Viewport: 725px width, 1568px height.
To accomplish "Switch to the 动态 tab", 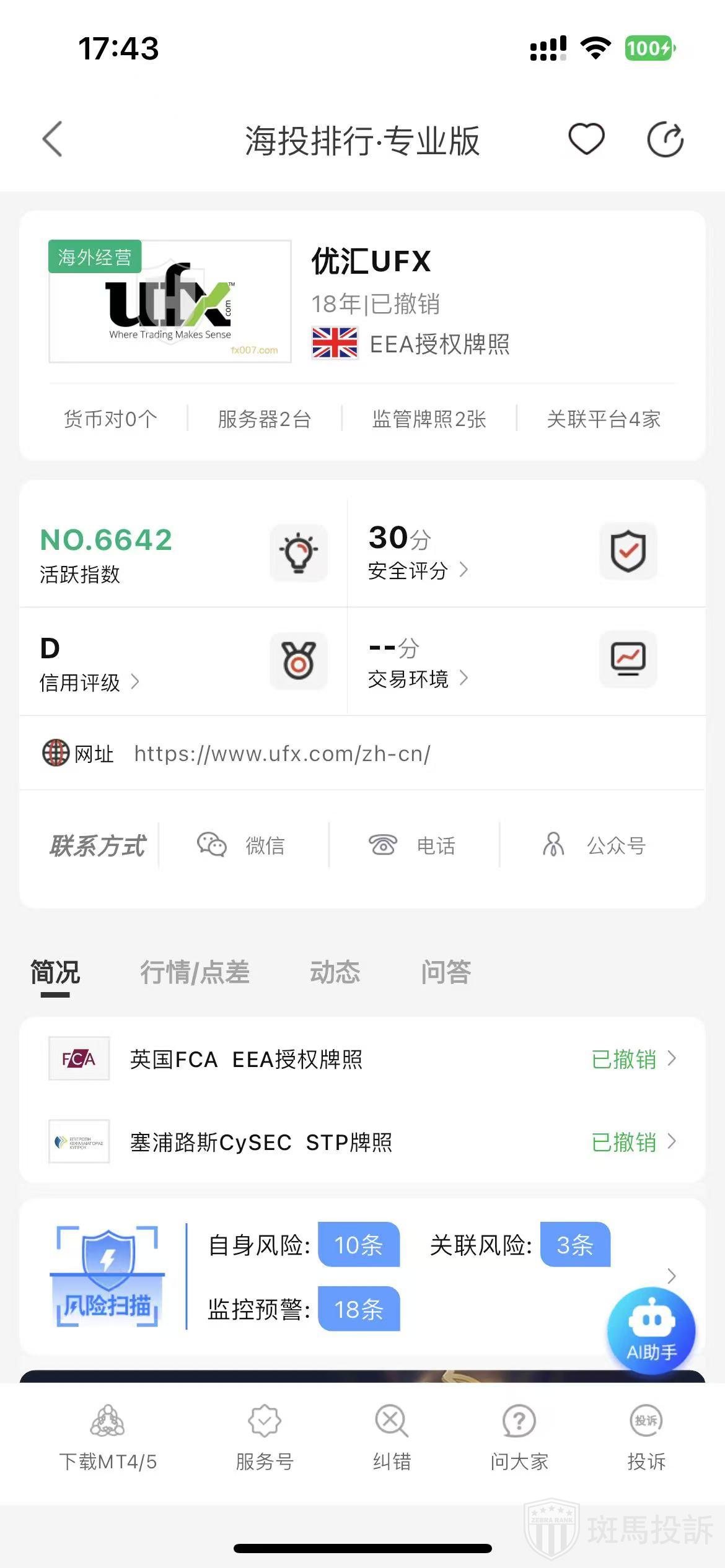I will click(335, 972).
